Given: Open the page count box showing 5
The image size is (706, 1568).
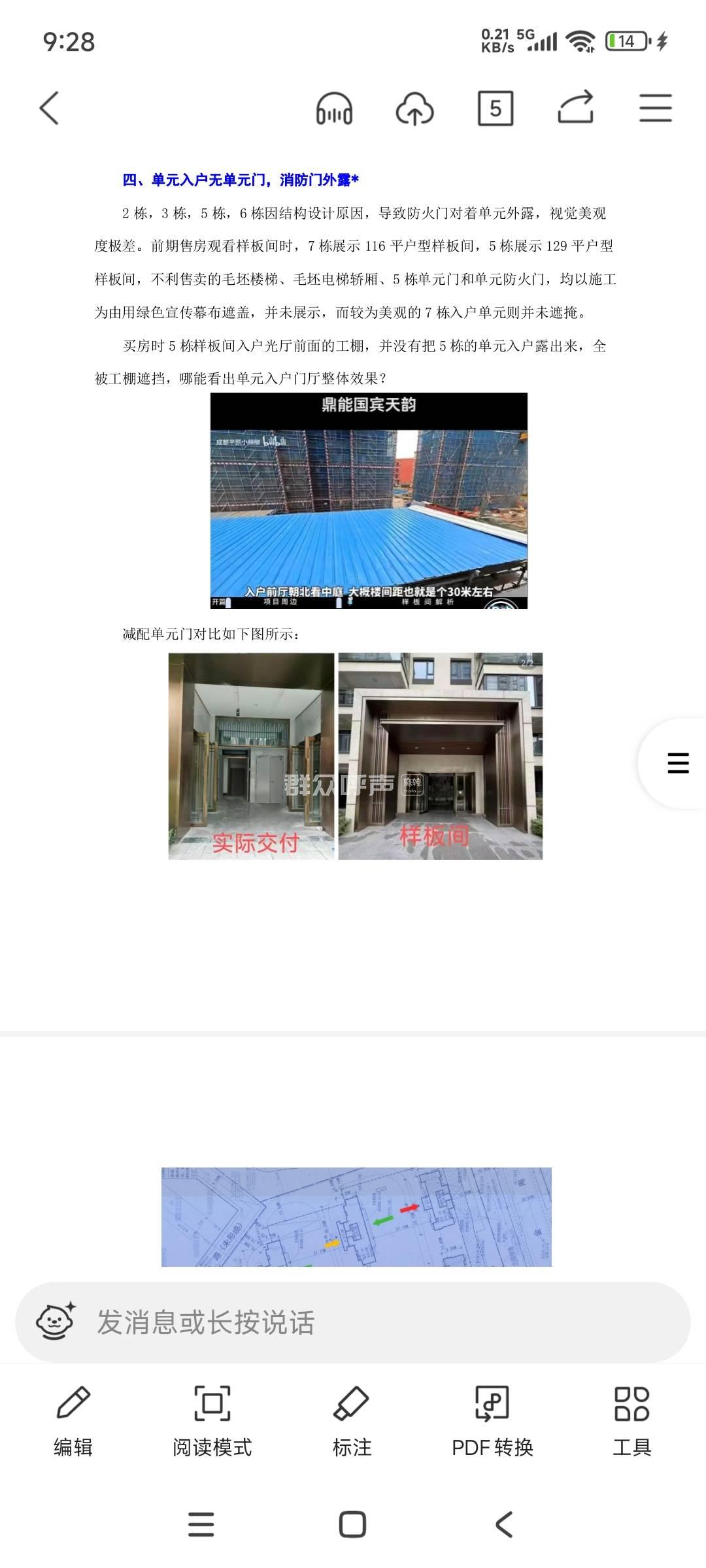Looking at the screenshot, I should click(495, 108).
